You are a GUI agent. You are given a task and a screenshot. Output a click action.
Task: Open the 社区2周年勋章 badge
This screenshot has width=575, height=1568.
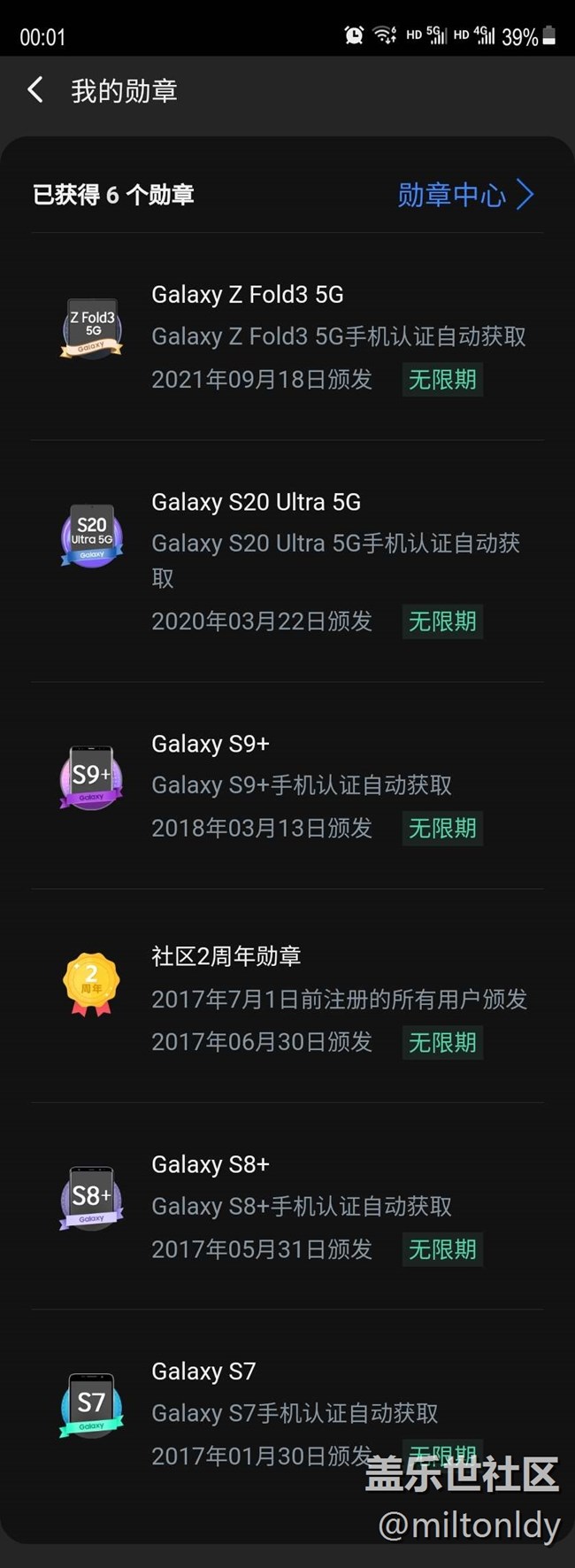tap(287, 998)
